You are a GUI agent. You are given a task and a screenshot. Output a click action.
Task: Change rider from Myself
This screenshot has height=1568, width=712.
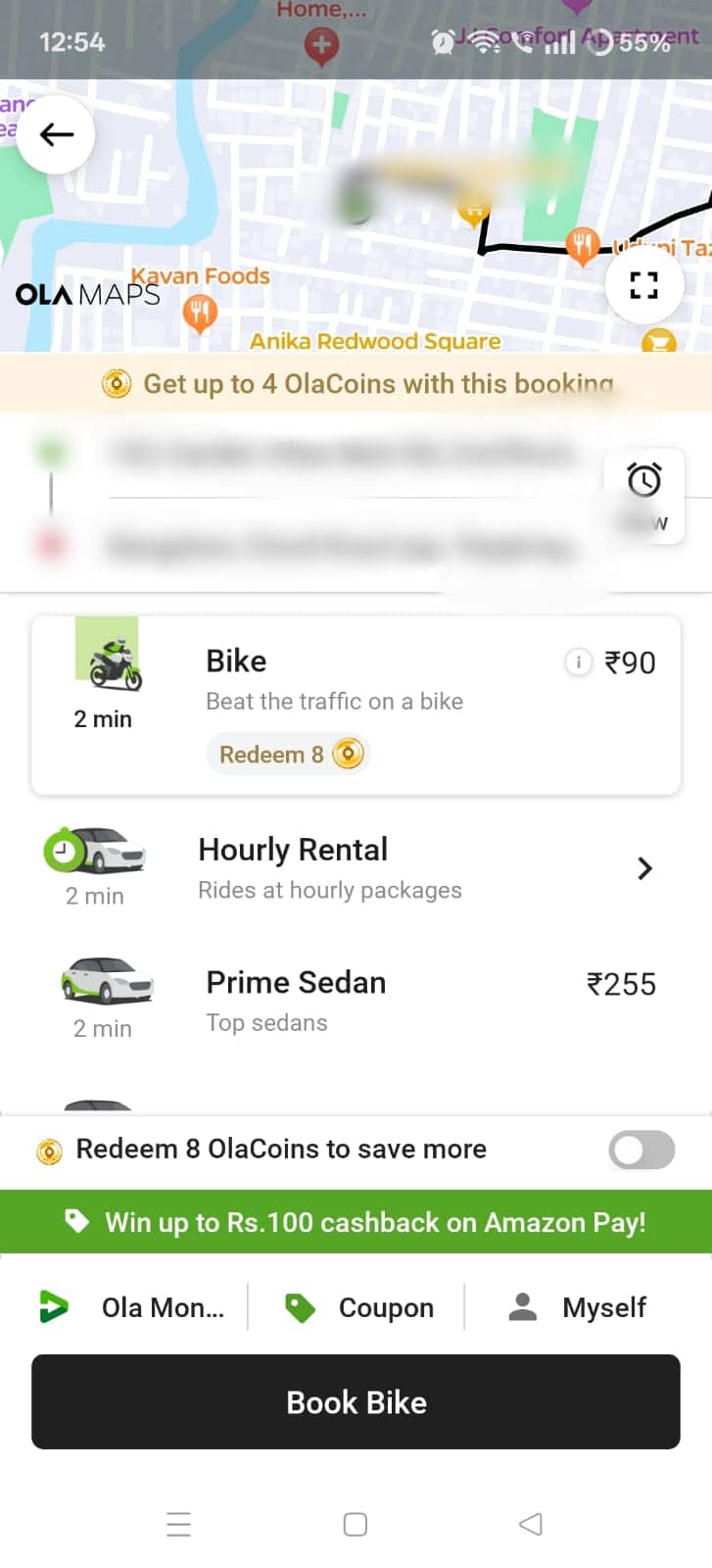click(x=578, y=1307)
